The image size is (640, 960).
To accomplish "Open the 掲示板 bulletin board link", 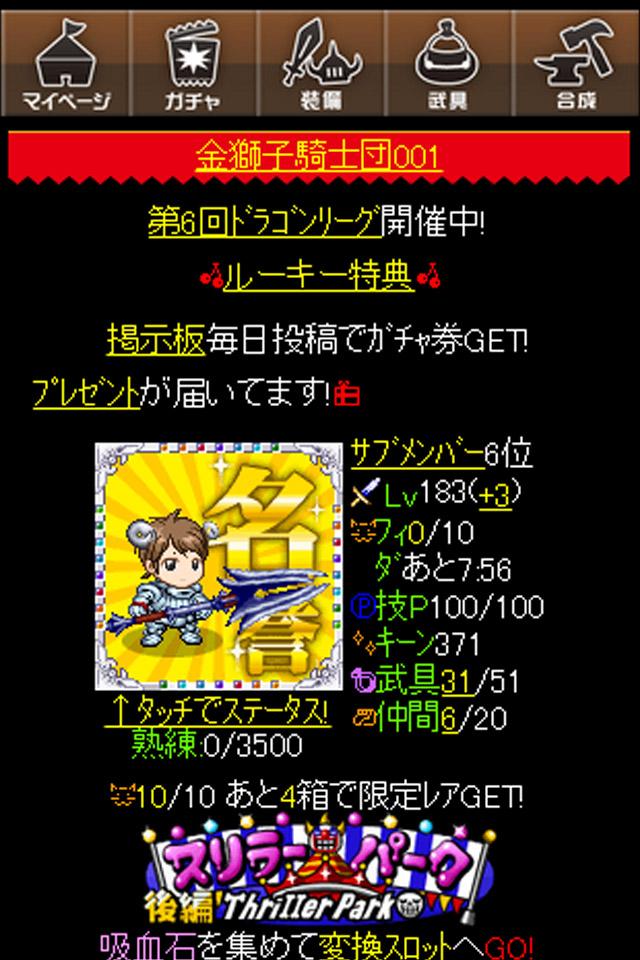I will coord(156,340).
